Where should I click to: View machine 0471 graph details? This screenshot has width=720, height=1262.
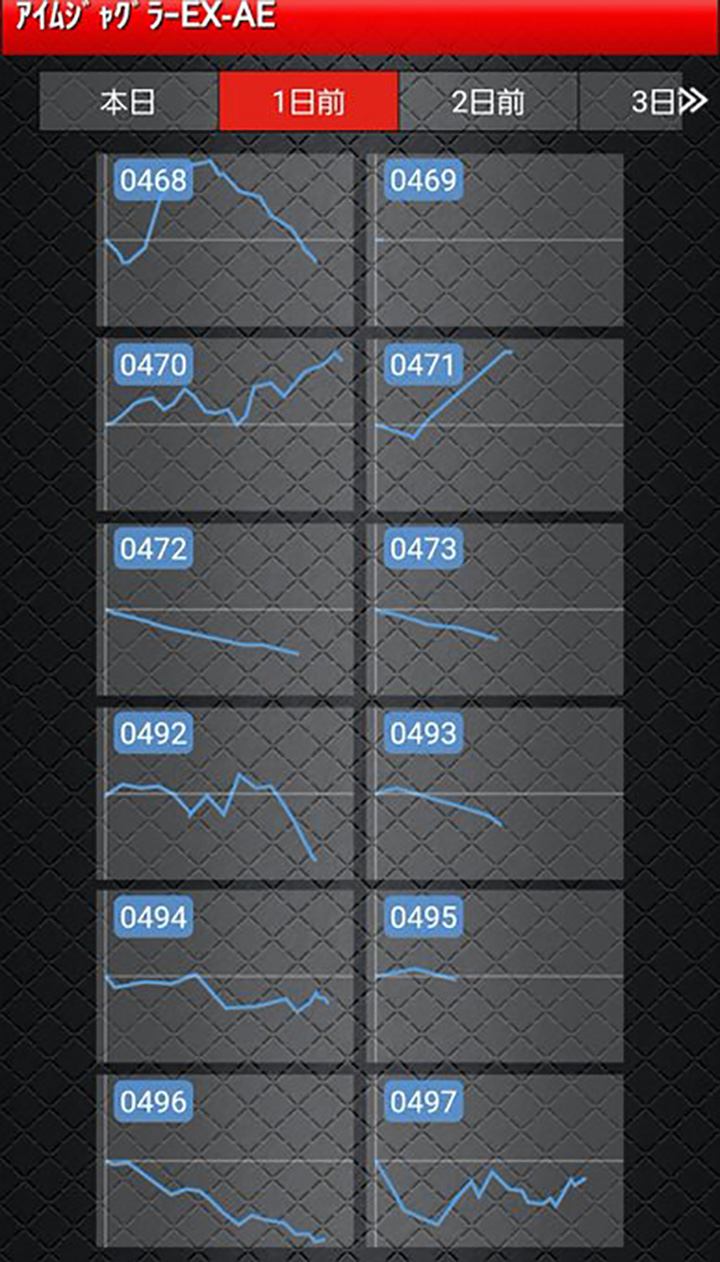pos(495,425)
